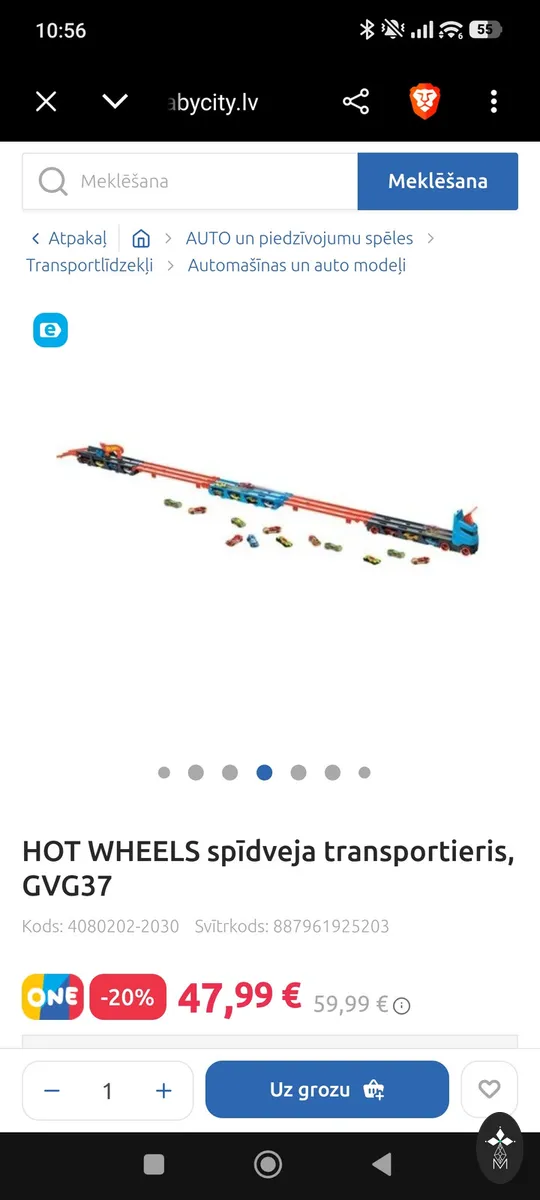Viewport: 540px width, 1200px height.
Task: Decrease quantity with the minus button
Action: pos(52,1090)
